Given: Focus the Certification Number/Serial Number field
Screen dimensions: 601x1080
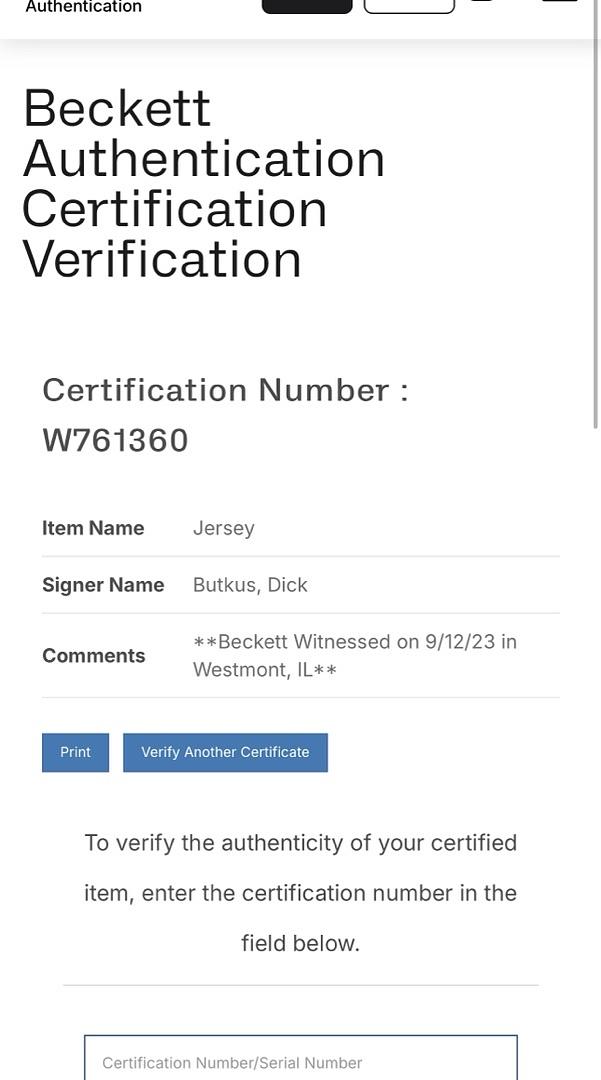Looking at the screenshot, I should (300, 1060).
